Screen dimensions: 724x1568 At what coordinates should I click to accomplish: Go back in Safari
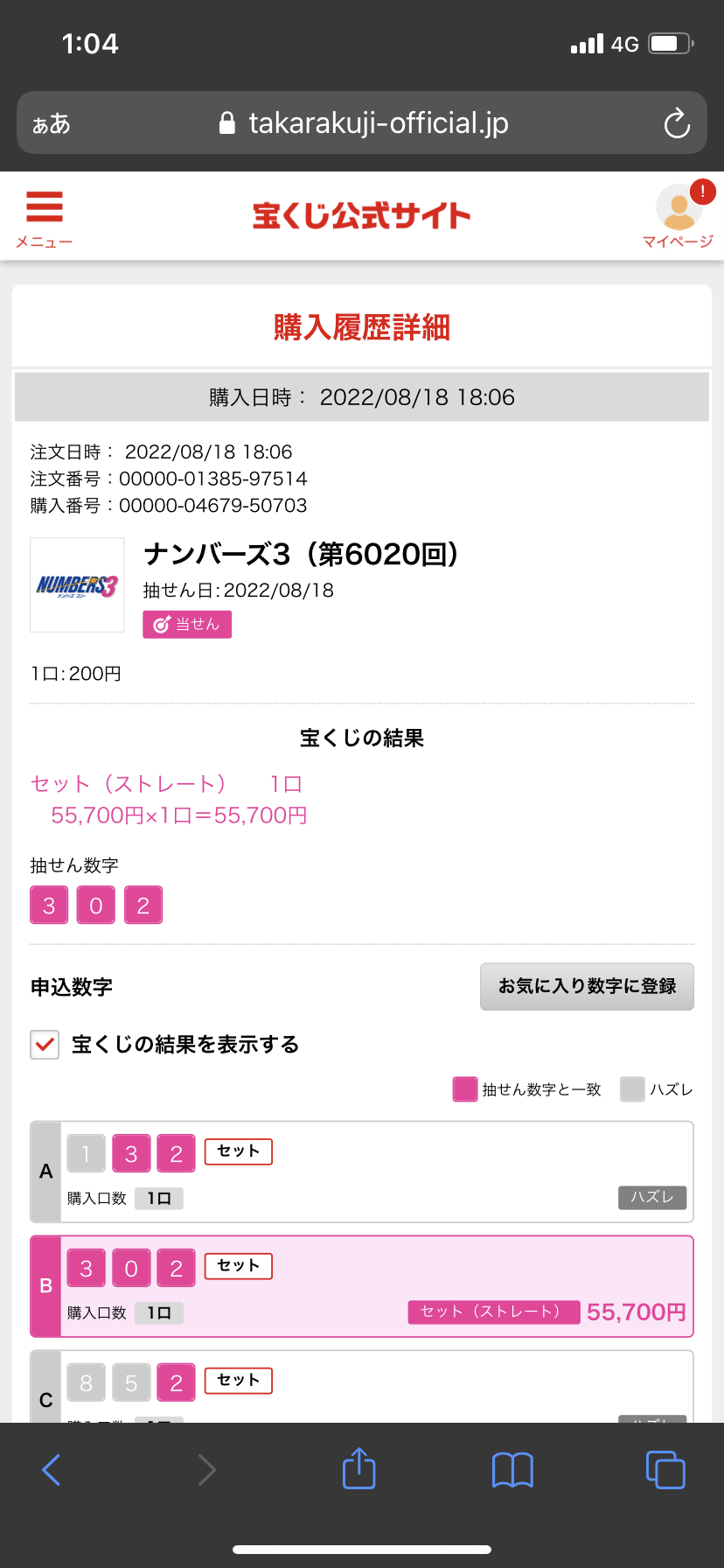[52, 1470]
